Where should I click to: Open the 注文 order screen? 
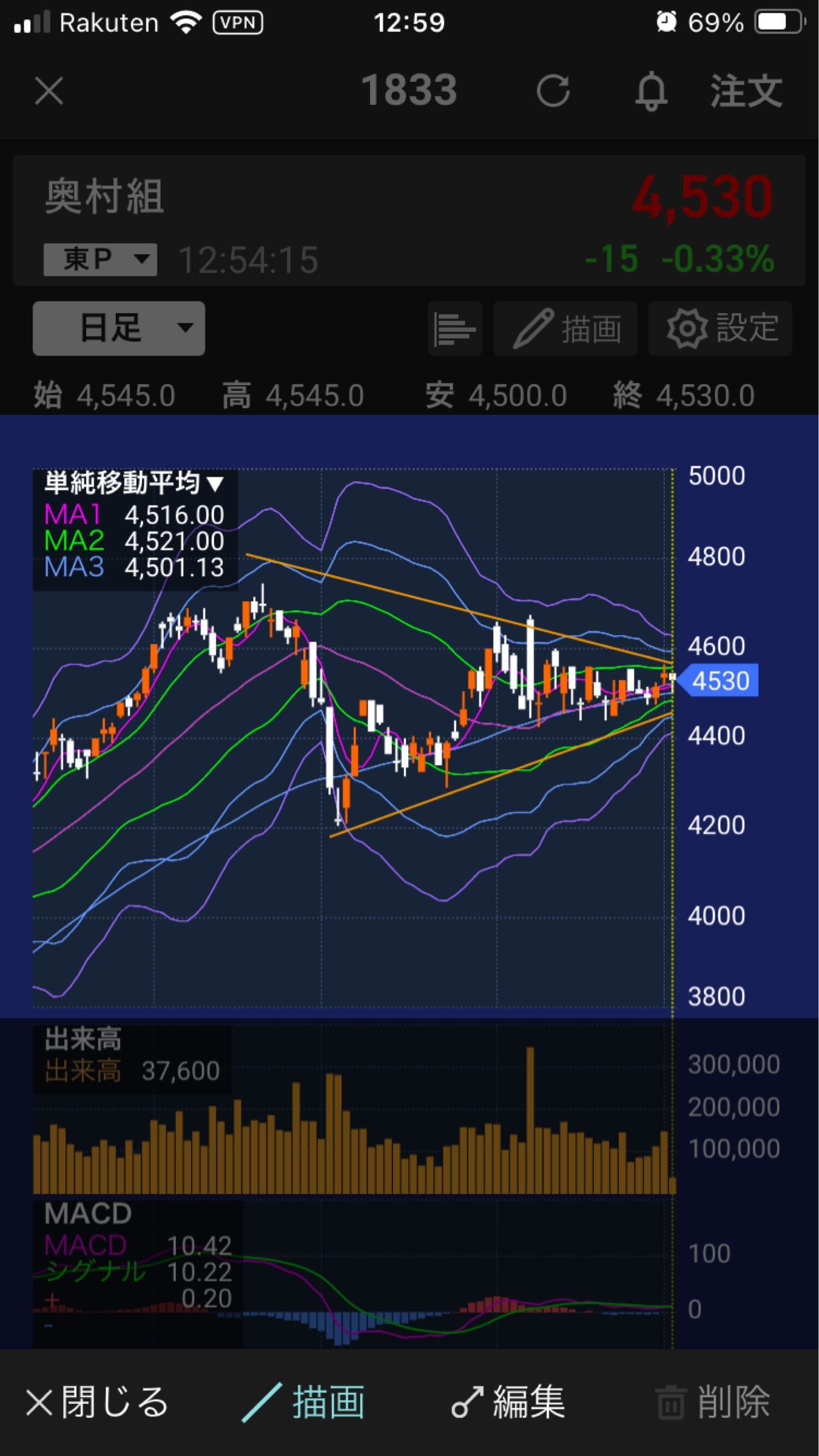pos(746,92)
